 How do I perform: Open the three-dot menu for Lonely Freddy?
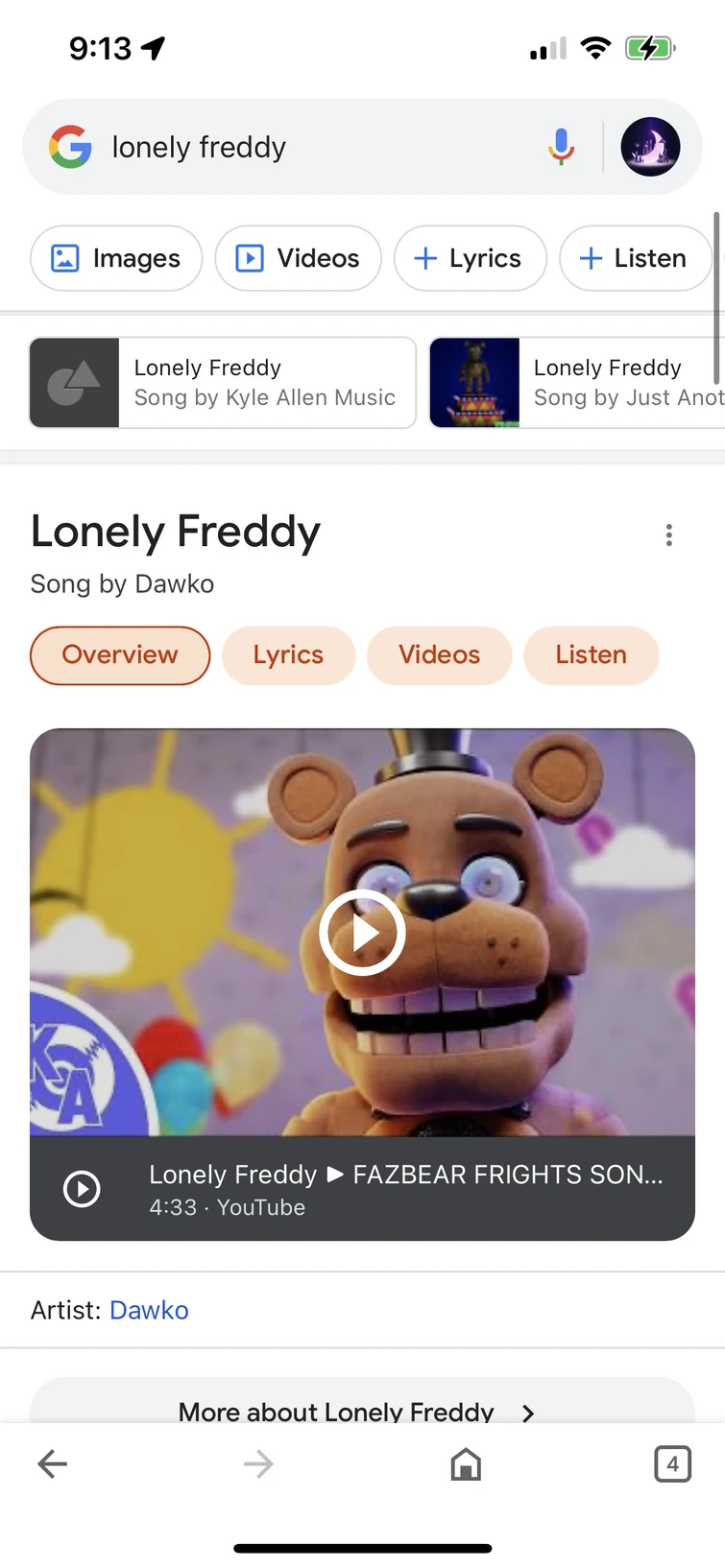(x=669, y=535)
